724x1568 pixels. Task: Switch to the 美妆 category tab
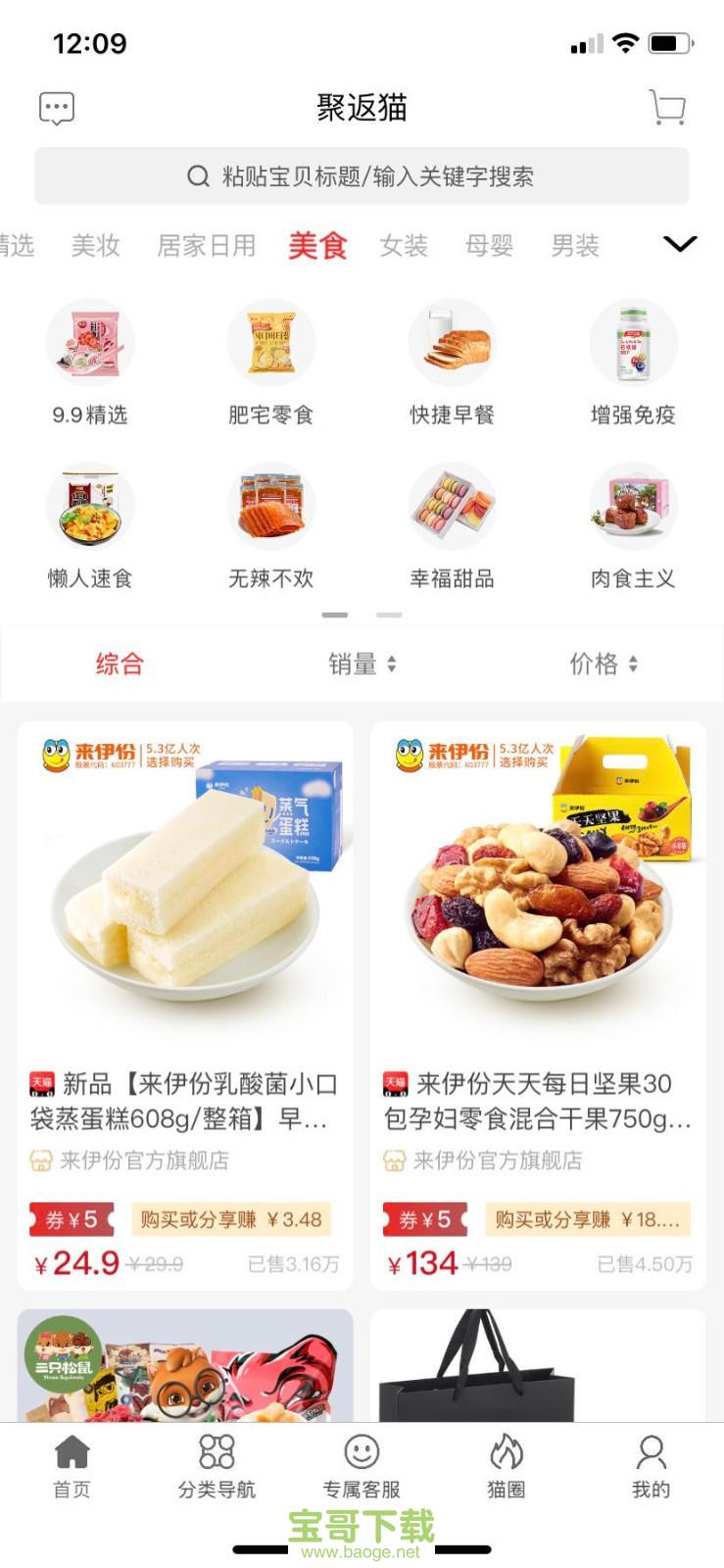pyautogui.click(x=98, y=245)
